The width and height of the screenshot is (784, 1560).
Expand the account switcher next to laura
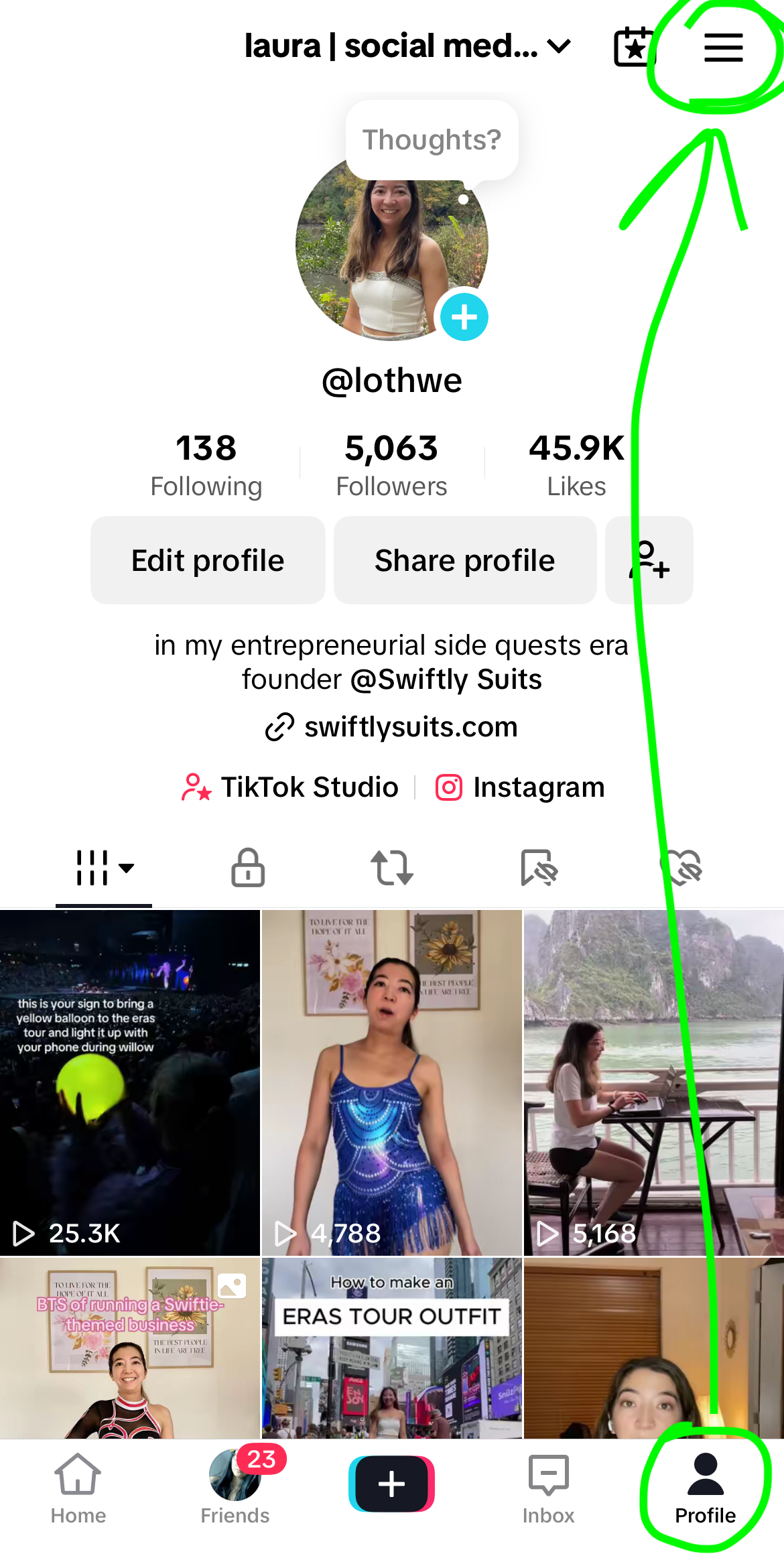click(560, 46)
